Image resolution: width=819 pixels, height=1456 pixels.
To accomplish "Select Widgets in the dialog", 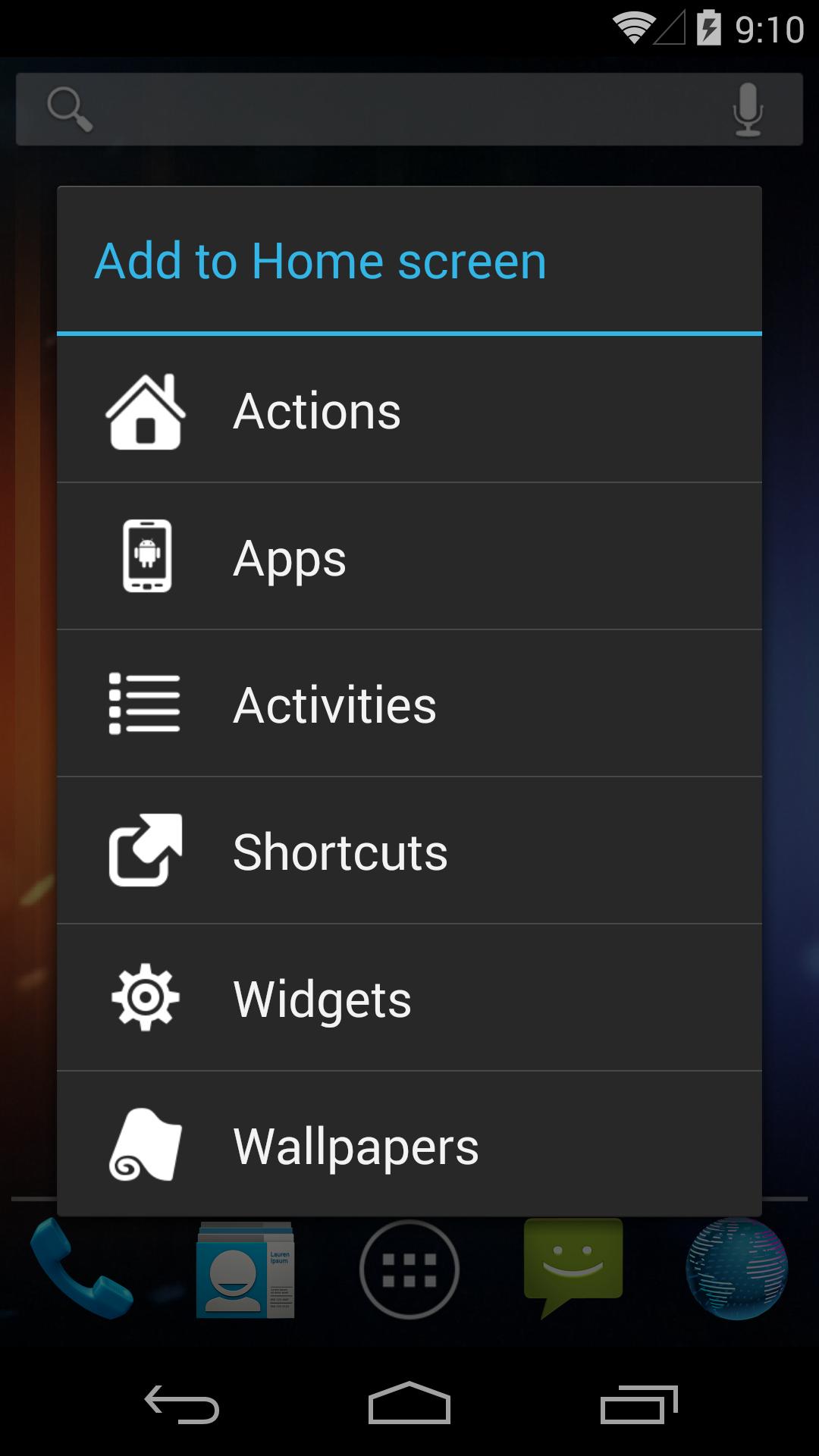I will [409, 999].
